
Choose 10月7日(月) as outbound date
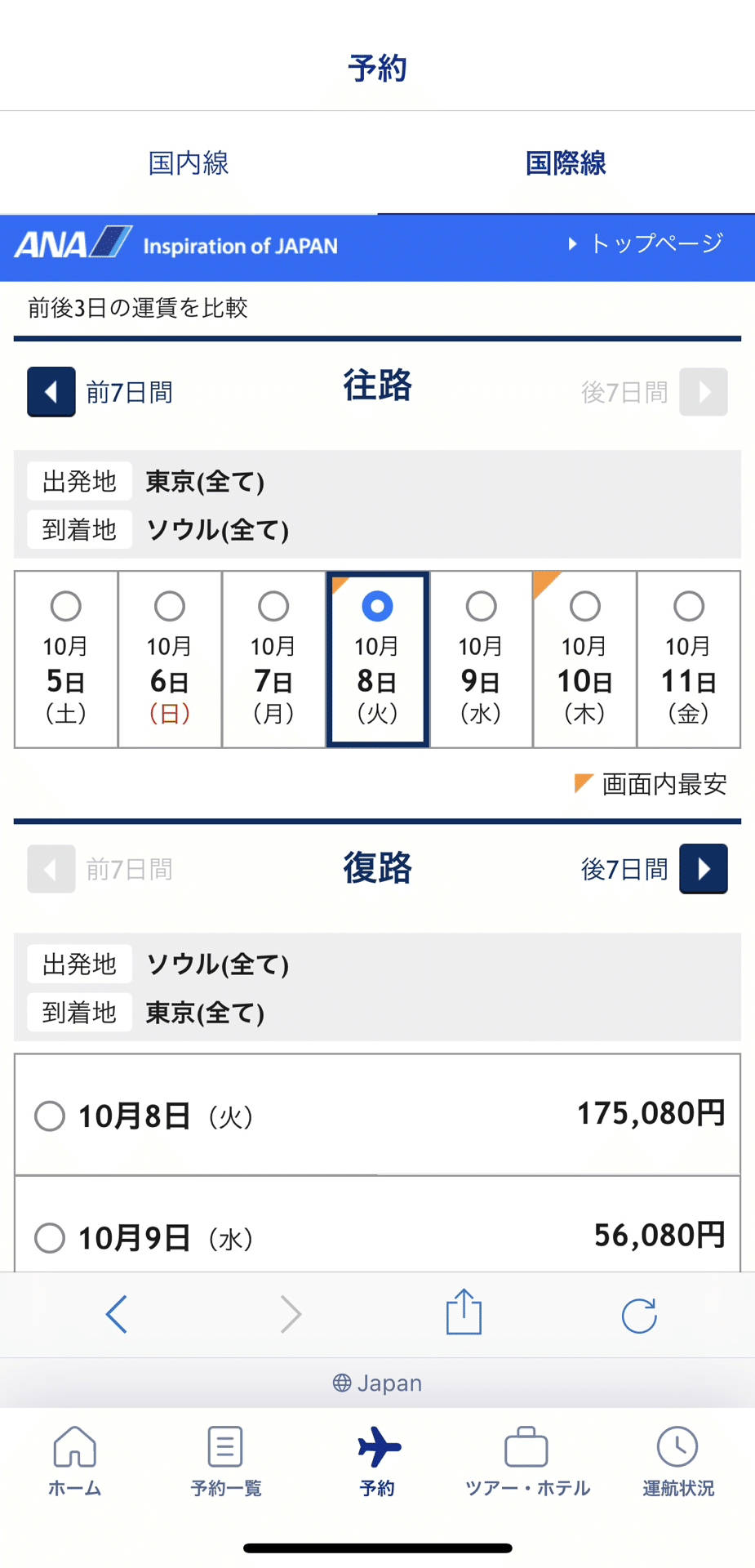coord(273,659)
